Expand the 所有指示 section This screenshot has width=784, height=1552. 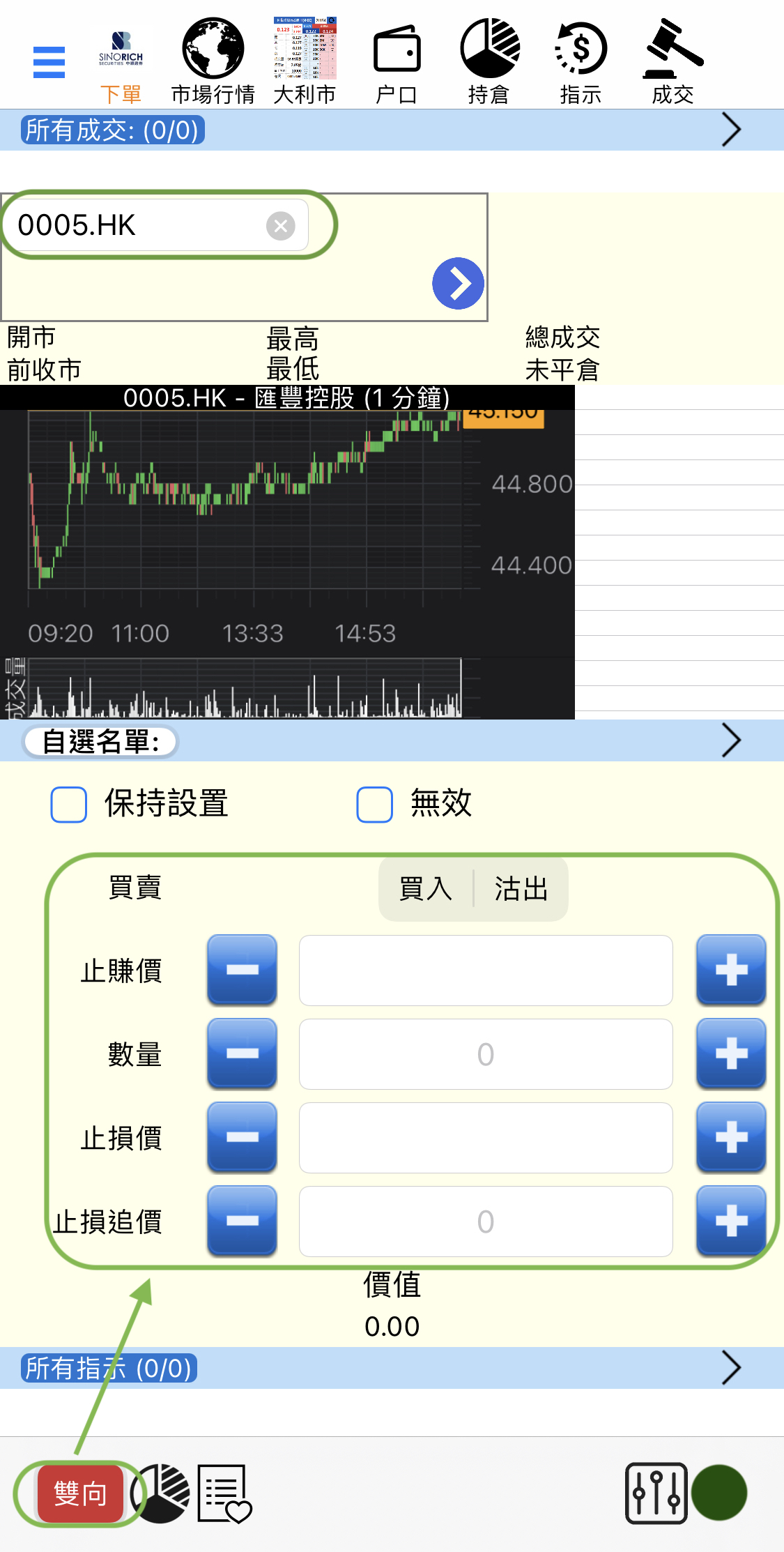(x=731, y=1368)
